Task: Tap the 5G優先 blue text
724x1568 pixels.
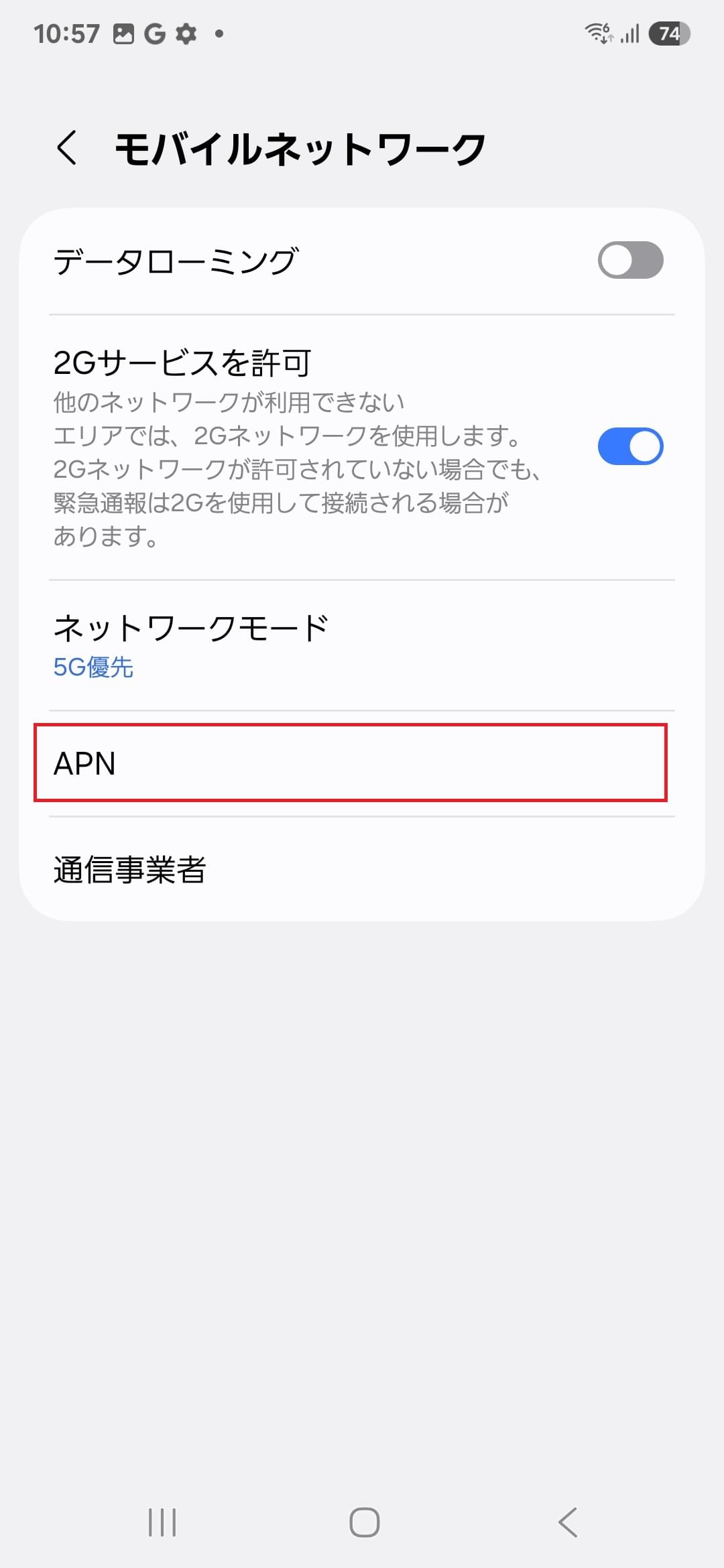Action: (93, 667)
